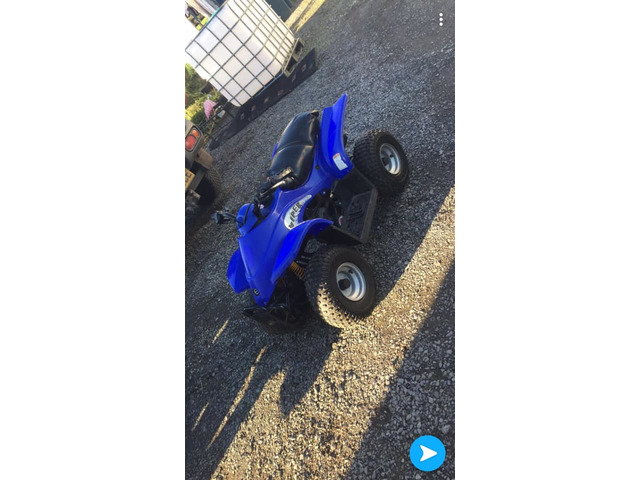Tap the blue send arrow button
This screenshot has height=480, width=640.
[427, 453]
